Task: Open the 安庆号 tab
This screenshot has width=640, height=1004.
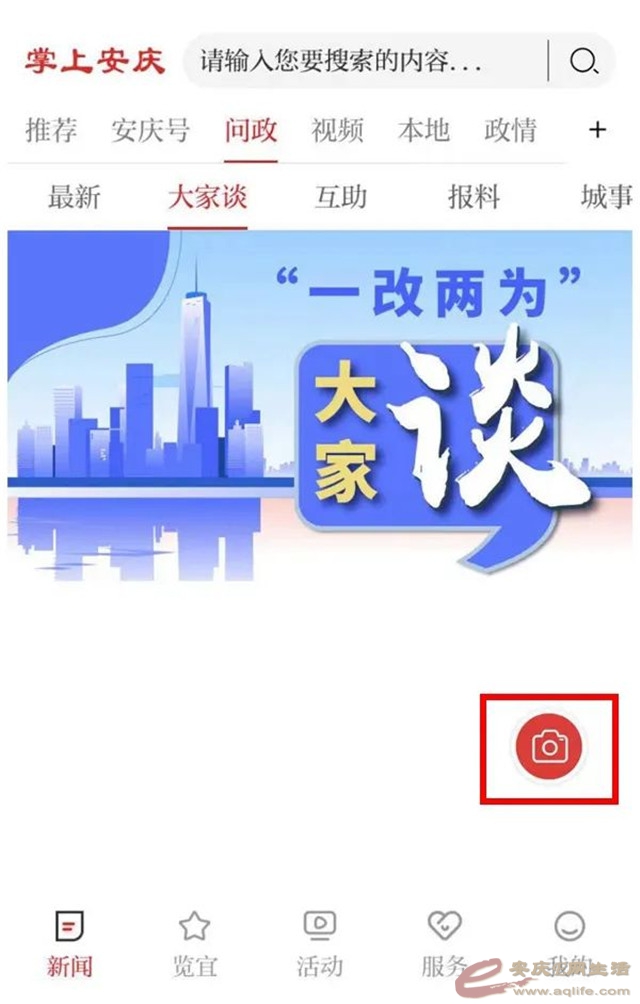Action: (x=150, y=130)
